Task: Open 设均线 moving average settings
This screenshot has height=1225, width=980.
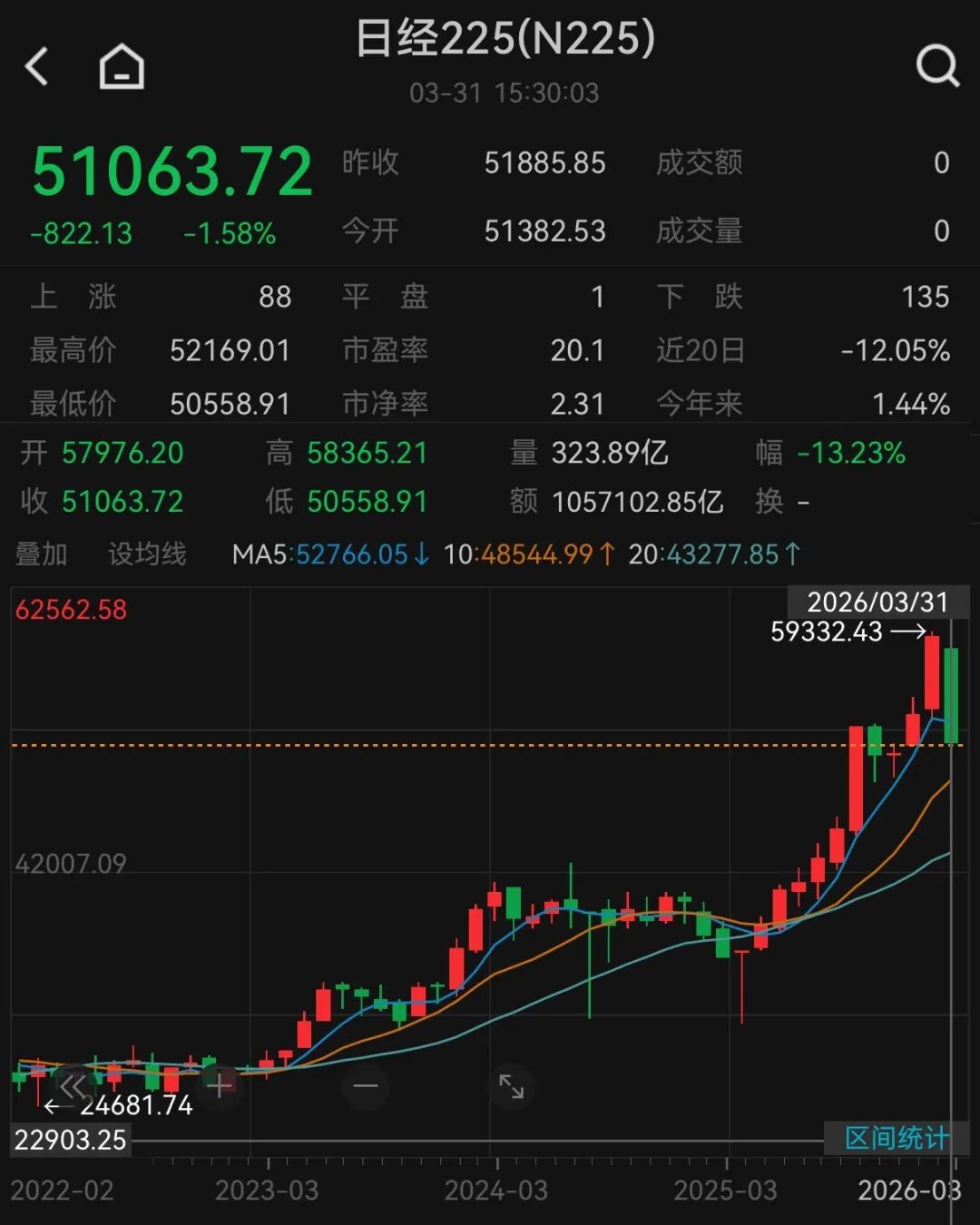Action: [145, 554]
